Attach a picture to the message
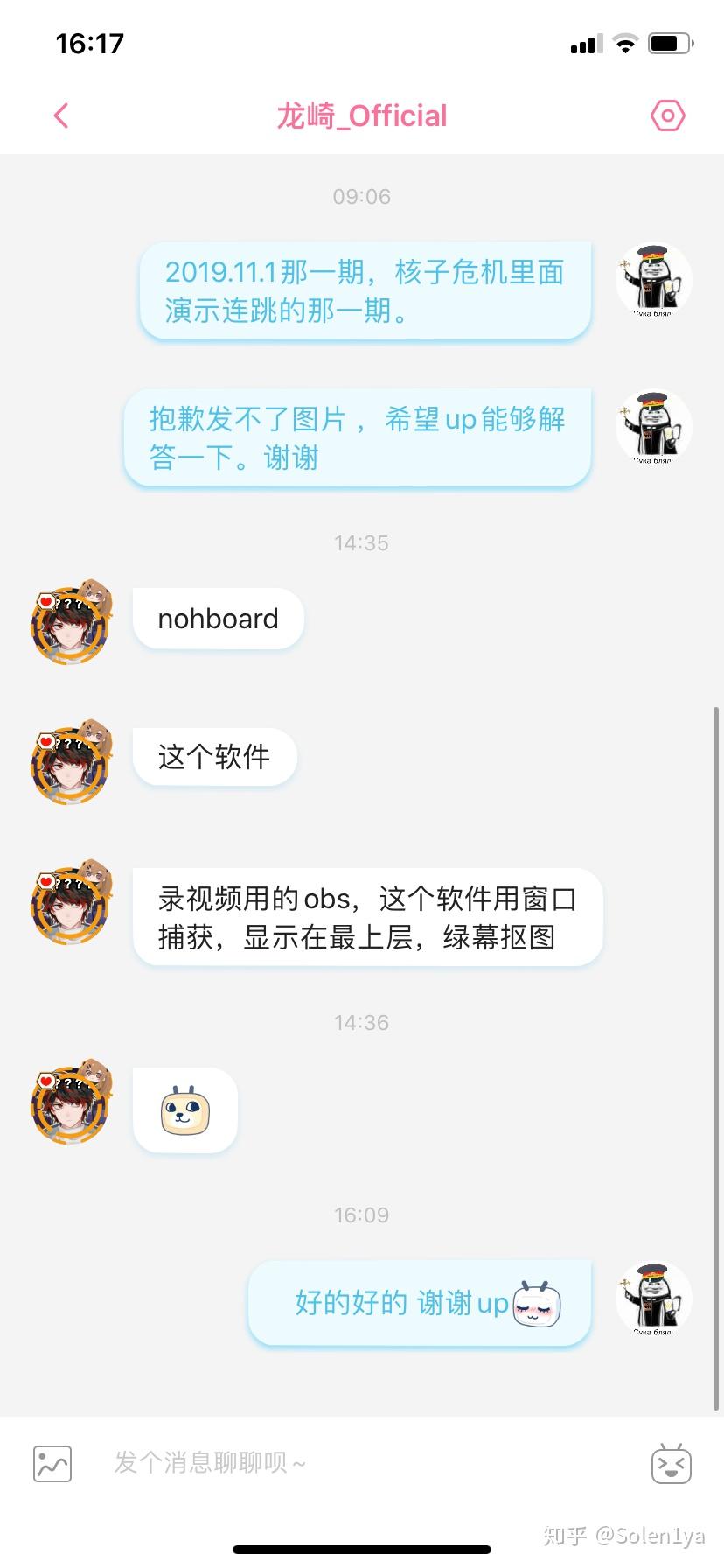 [x=52, y=1463]
